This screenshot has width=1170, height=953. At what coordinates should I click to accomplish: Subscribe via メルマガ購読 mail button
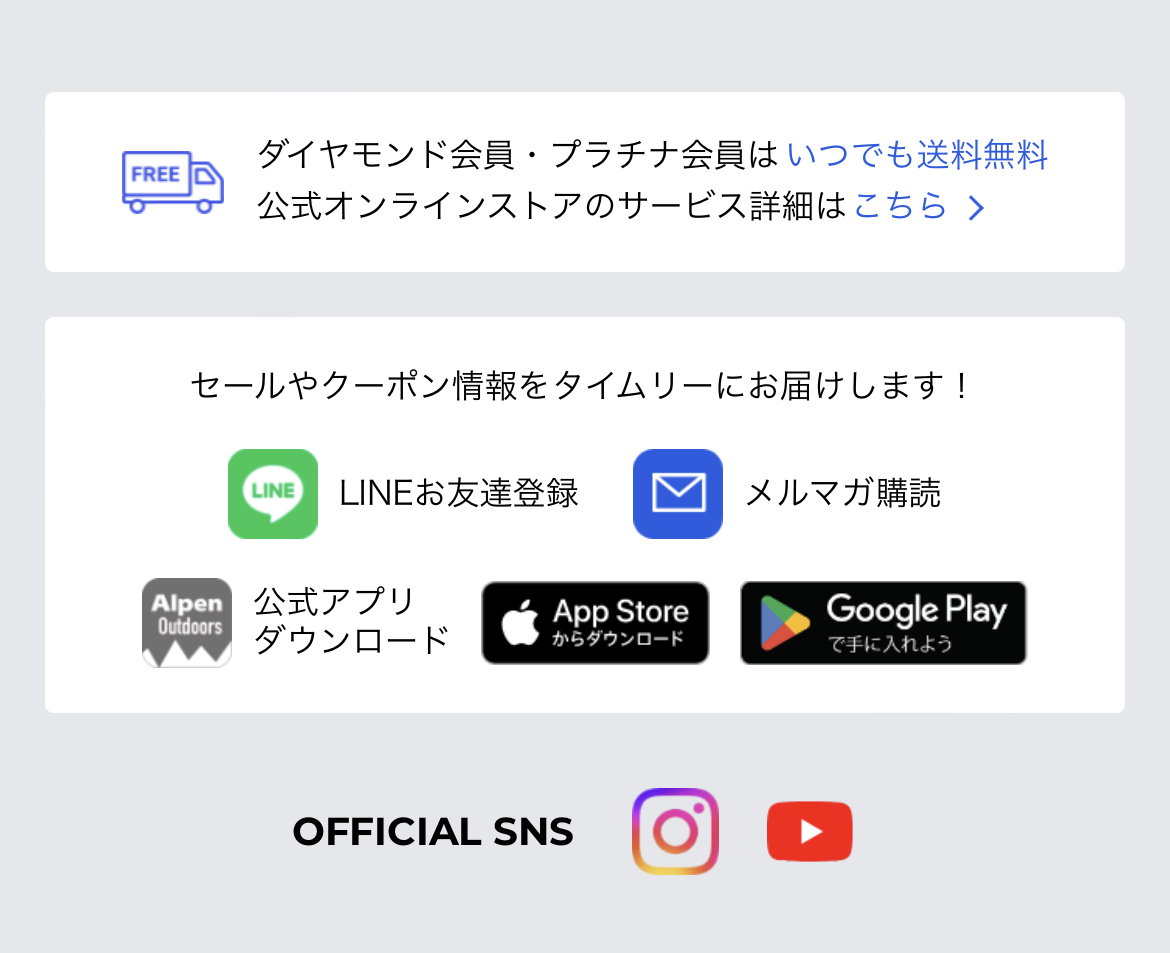[787, 493]
